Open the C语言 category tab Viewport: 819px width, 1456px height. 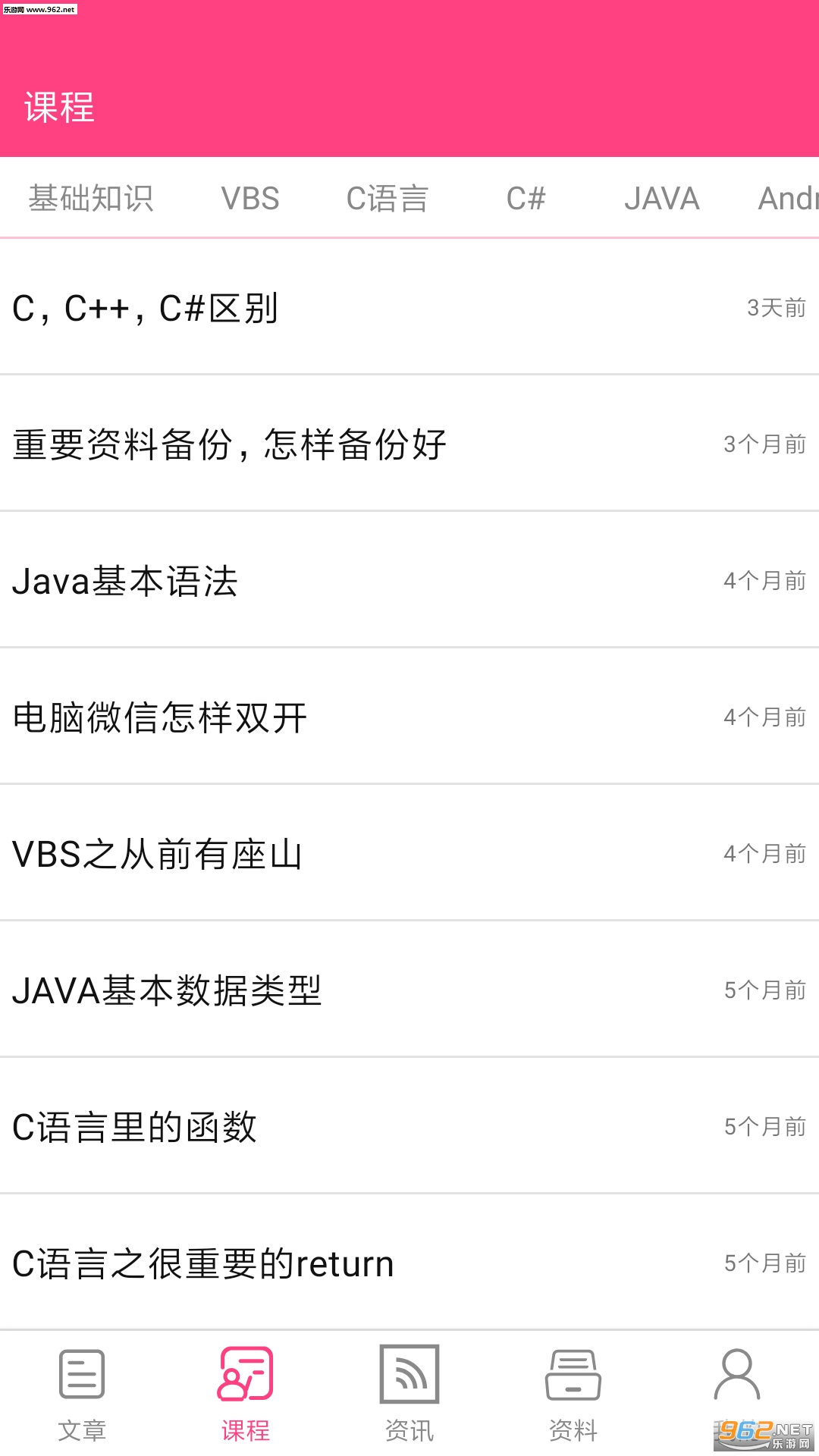388,199
